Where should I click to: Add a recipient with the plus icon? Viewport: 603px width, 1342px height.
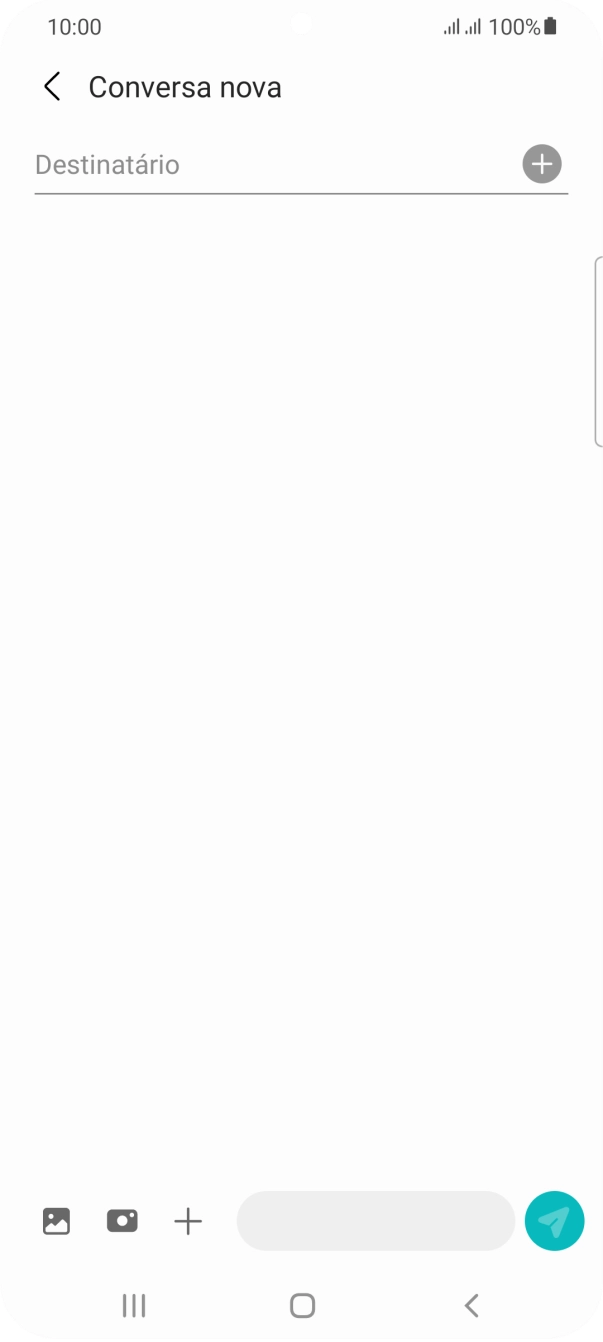542,163
